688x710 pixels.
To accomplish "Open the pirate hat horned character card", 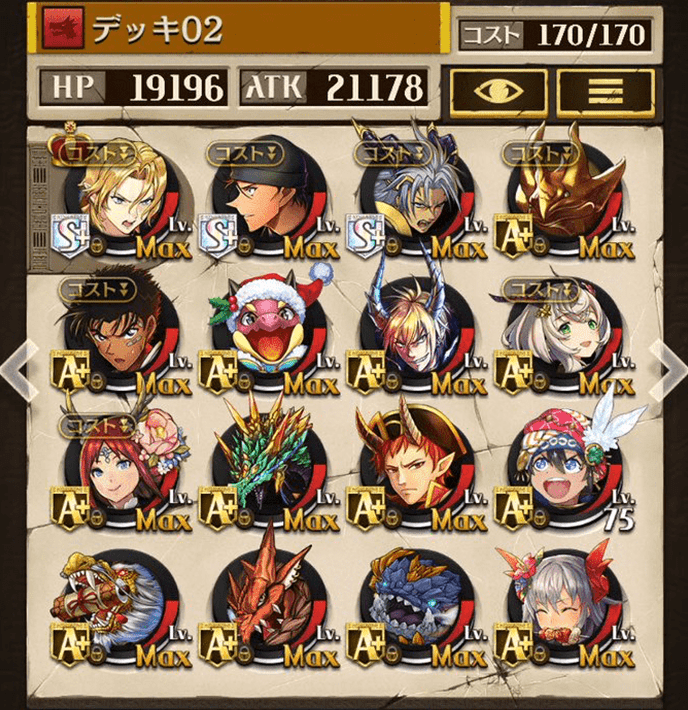I will point(414,470).
